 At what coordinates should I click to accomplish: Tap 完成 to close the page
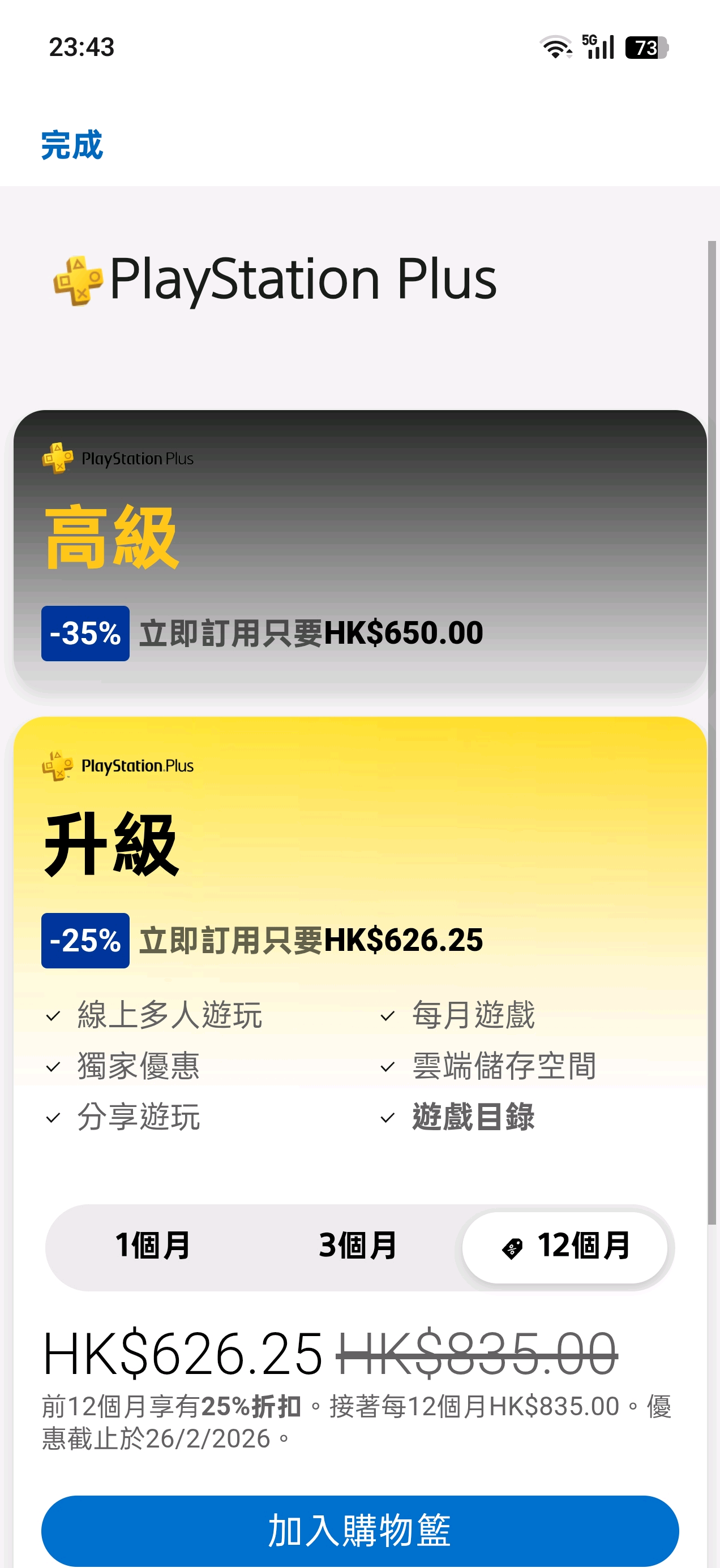click(72, 145)
